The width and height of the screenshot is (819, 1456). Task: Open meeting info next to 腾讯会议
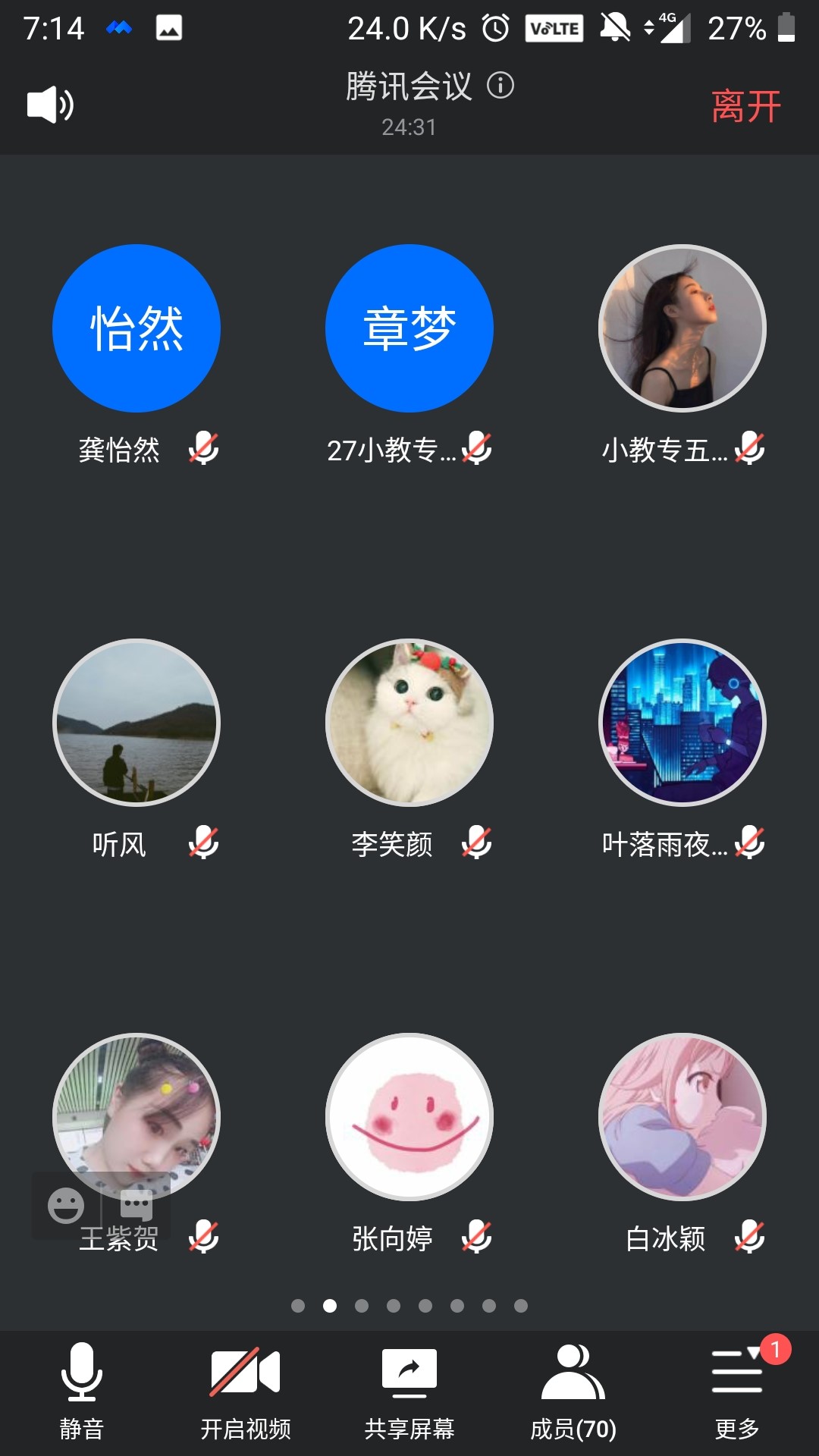point(500,85)
